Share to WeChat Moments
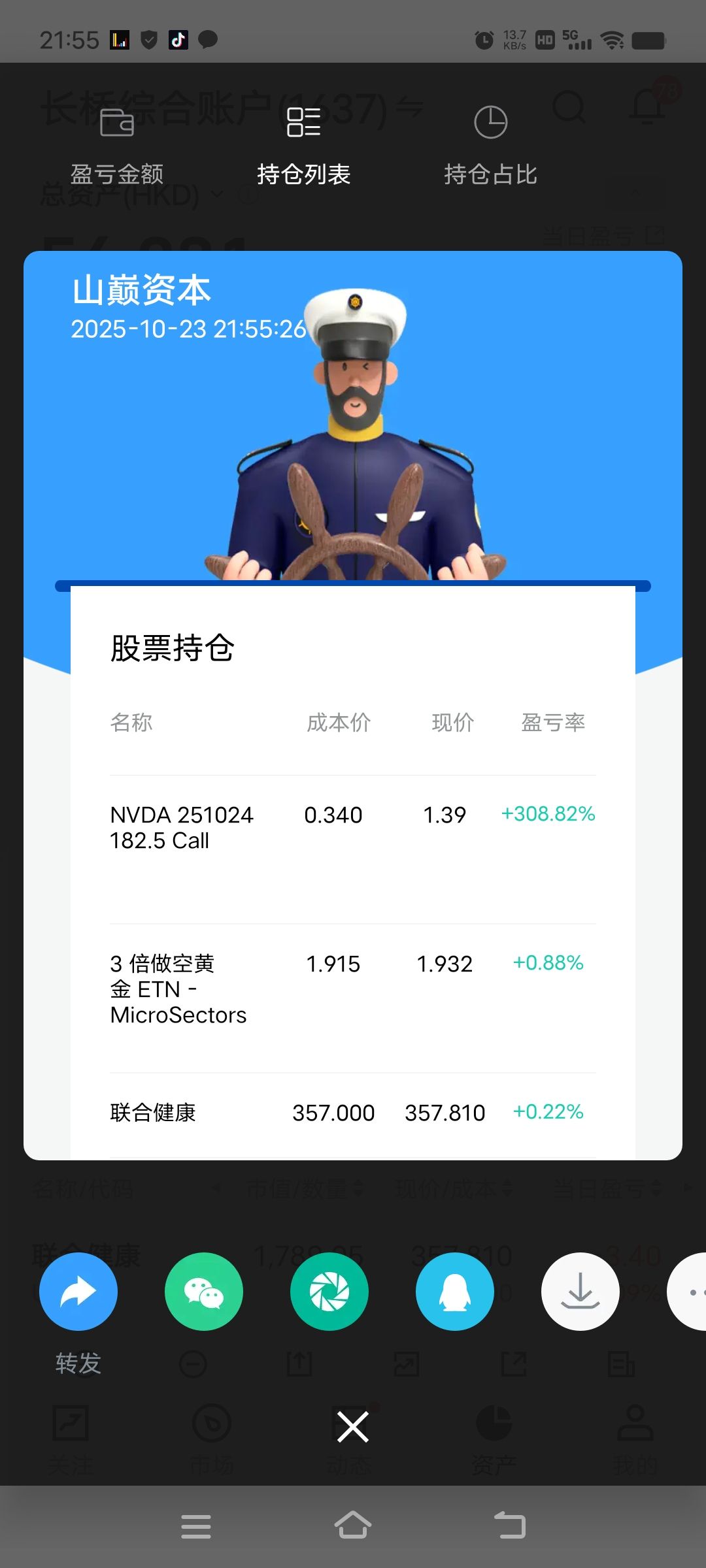 click(329, 1292)
